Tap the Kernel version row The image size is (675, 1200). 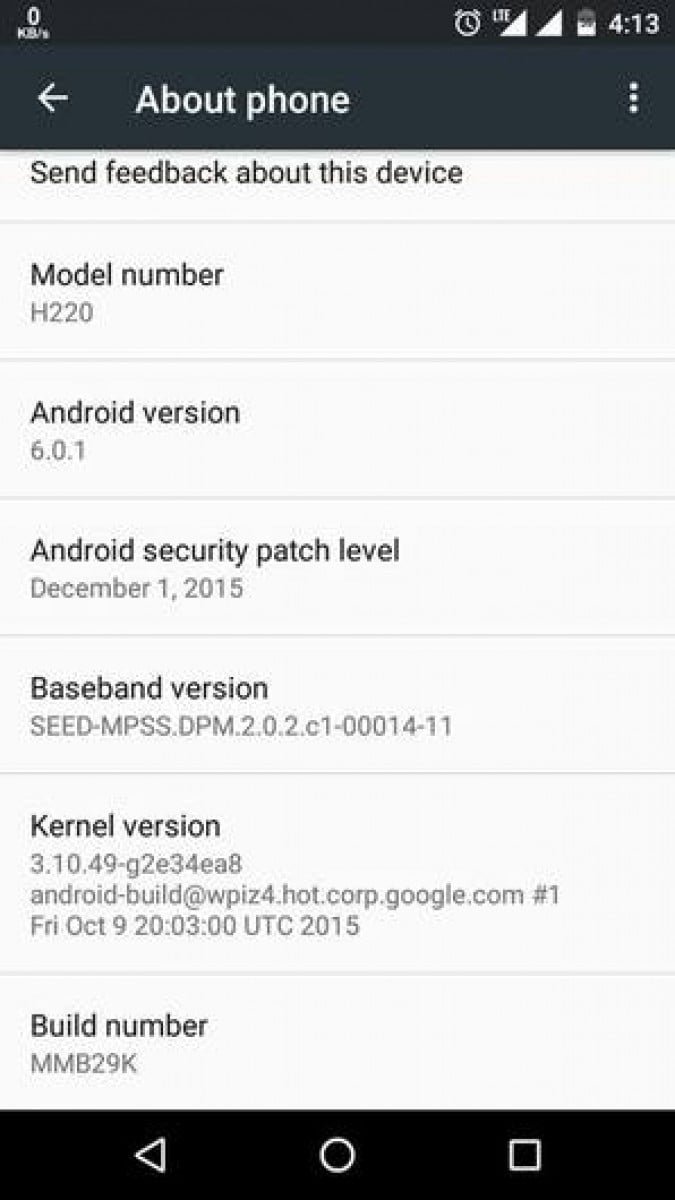(337, 874)
